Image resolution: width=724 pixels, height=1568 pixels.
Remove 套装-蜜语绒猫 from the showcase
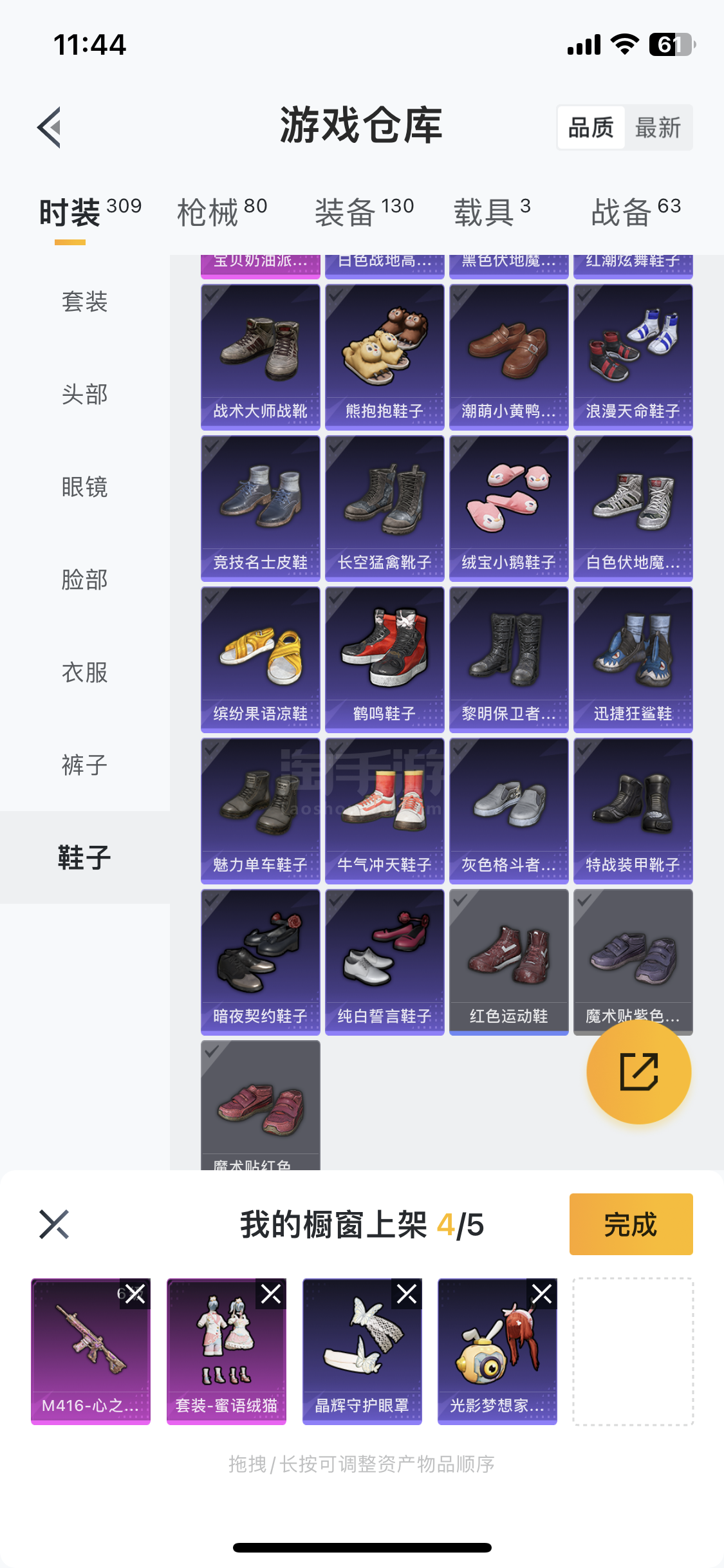click(271, 1294)
